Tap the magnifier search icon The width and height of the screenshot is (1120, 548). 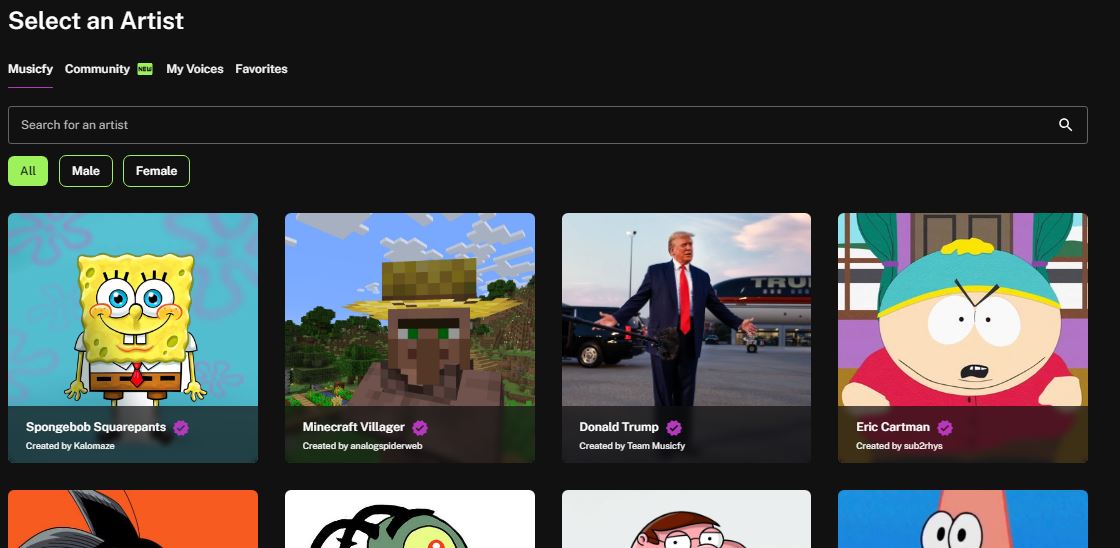[1065, 125]
